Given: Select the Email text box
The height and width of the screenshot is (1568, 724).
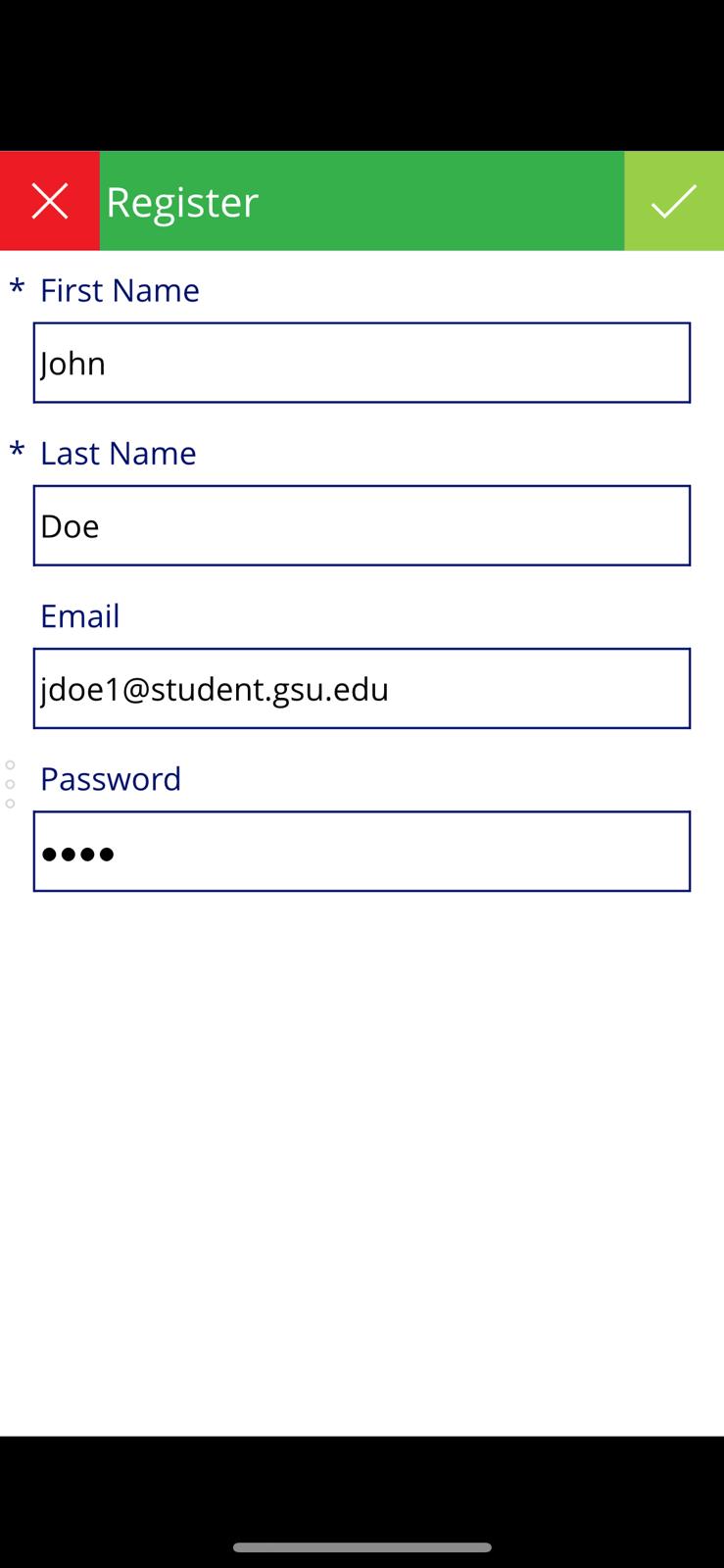Looking at the screenshot, I should [x=362, y=688].
